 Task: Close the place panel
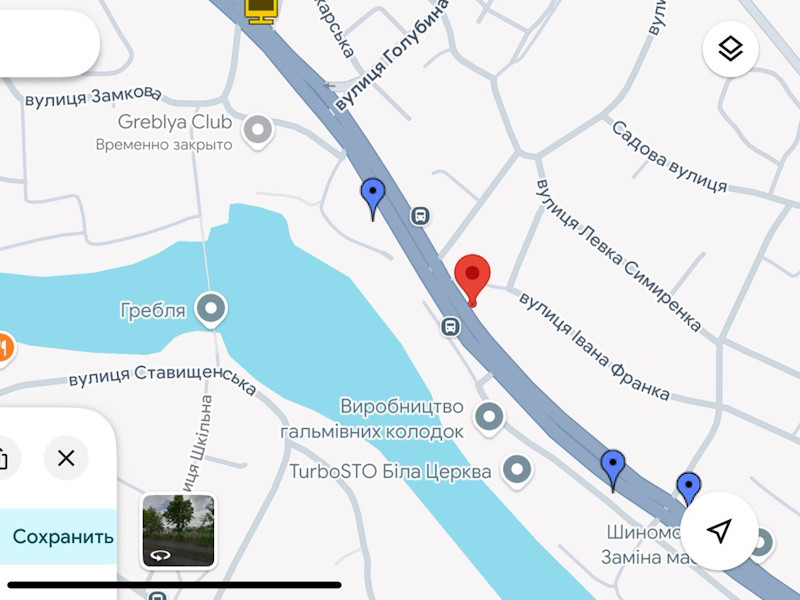pos(66,459)
